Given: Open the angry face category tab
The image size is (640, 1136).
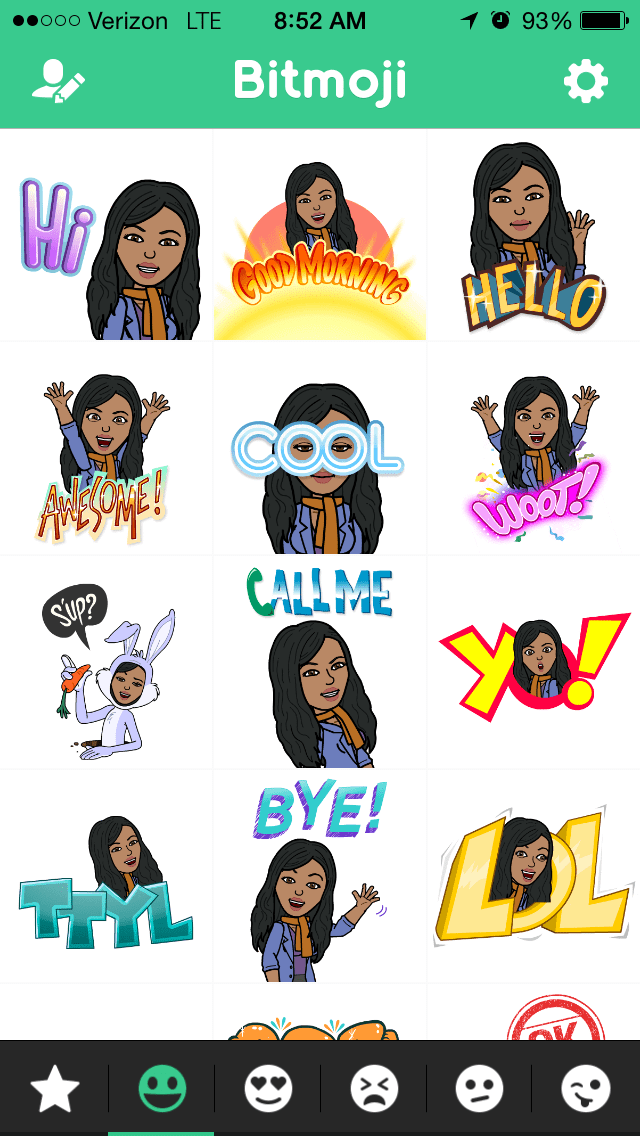Looking at the screenshot, I should pos(373,1088).
